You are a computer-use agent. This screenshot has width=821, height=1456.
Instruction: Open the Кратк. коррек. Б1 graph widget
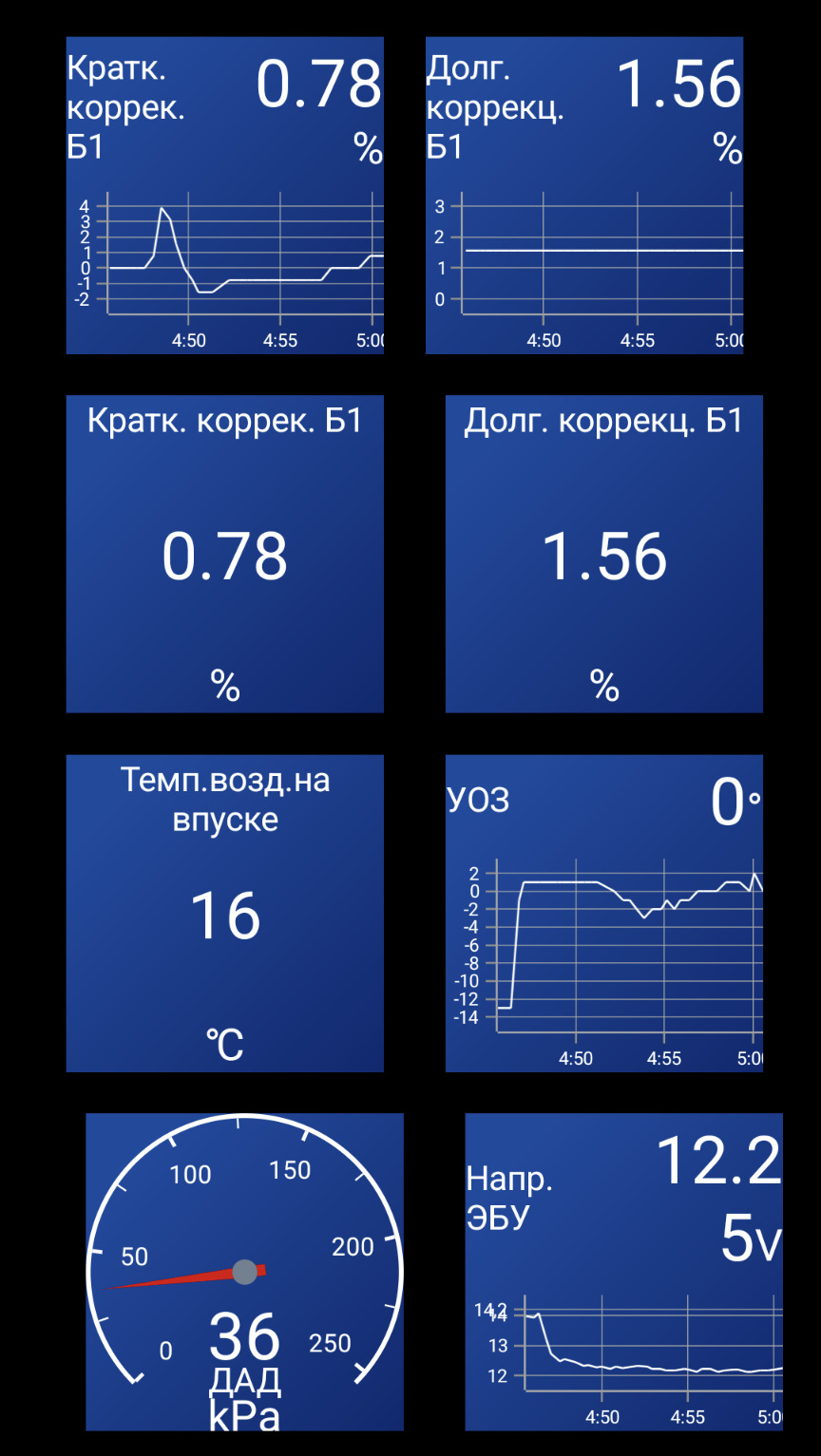click(x=224, y=196)
